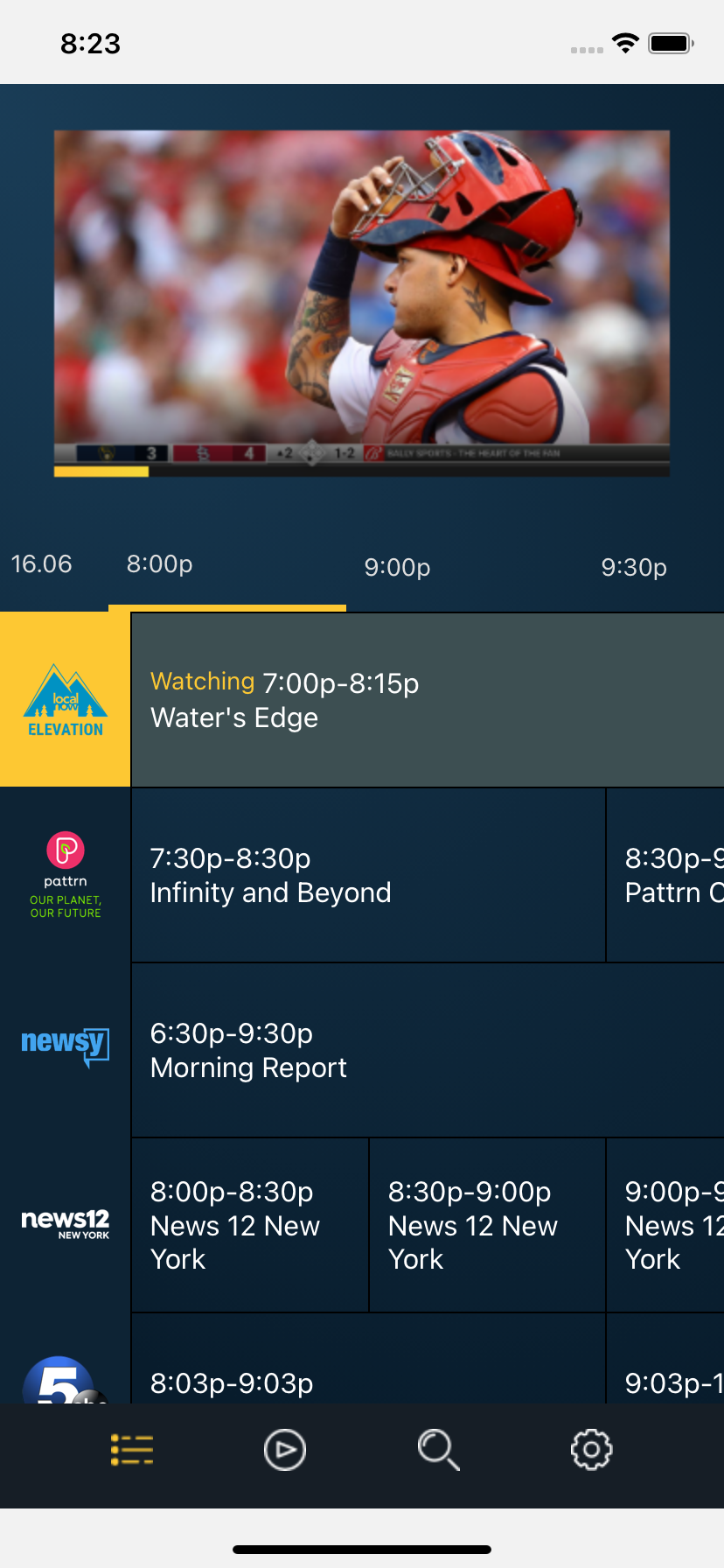
Task: Open Water's Edge program details
Action: point(427,700)
